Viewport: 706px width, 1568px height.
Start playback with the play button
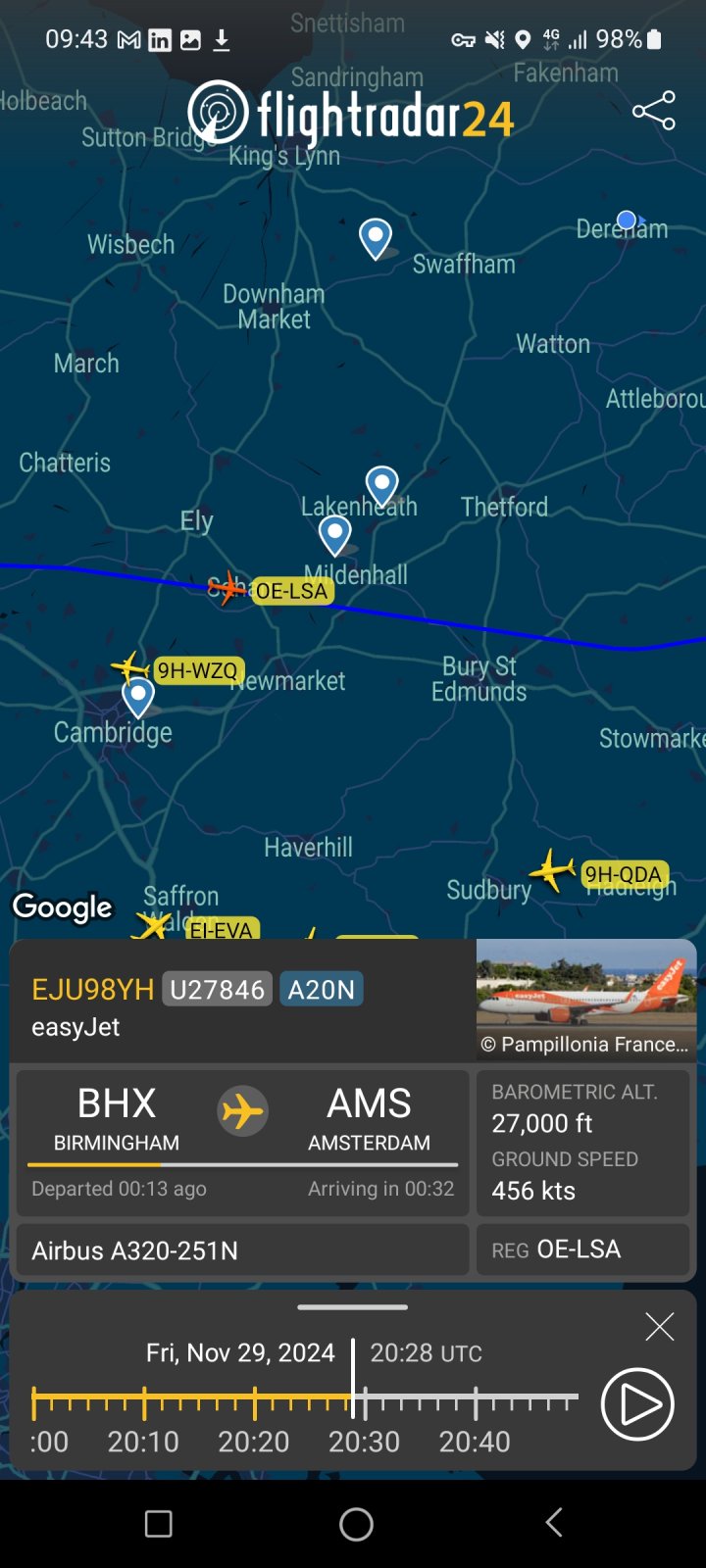coord(637,1403)
